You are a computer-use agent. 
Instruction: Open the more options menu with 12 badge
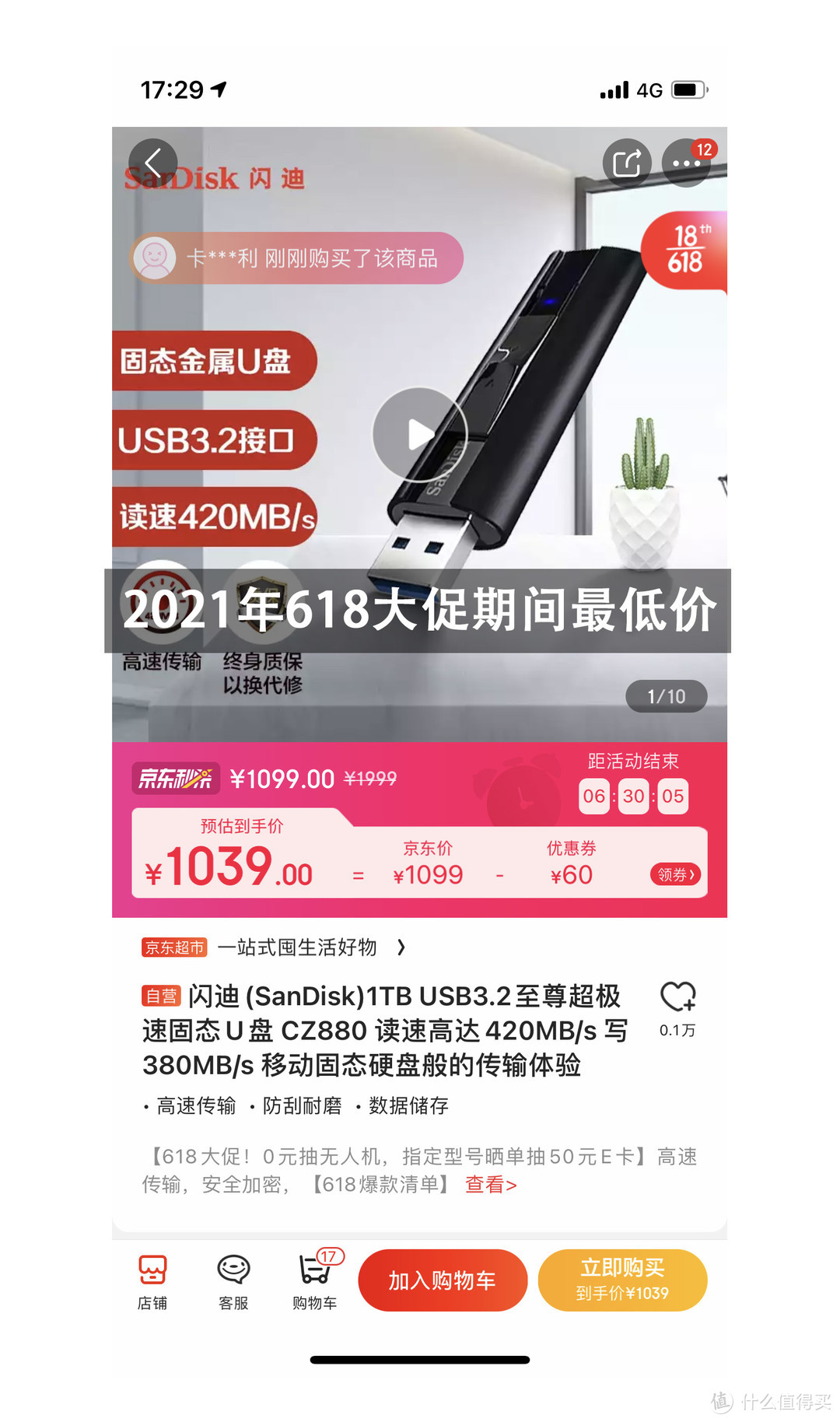pyautogui.click(x=685, y=163)
